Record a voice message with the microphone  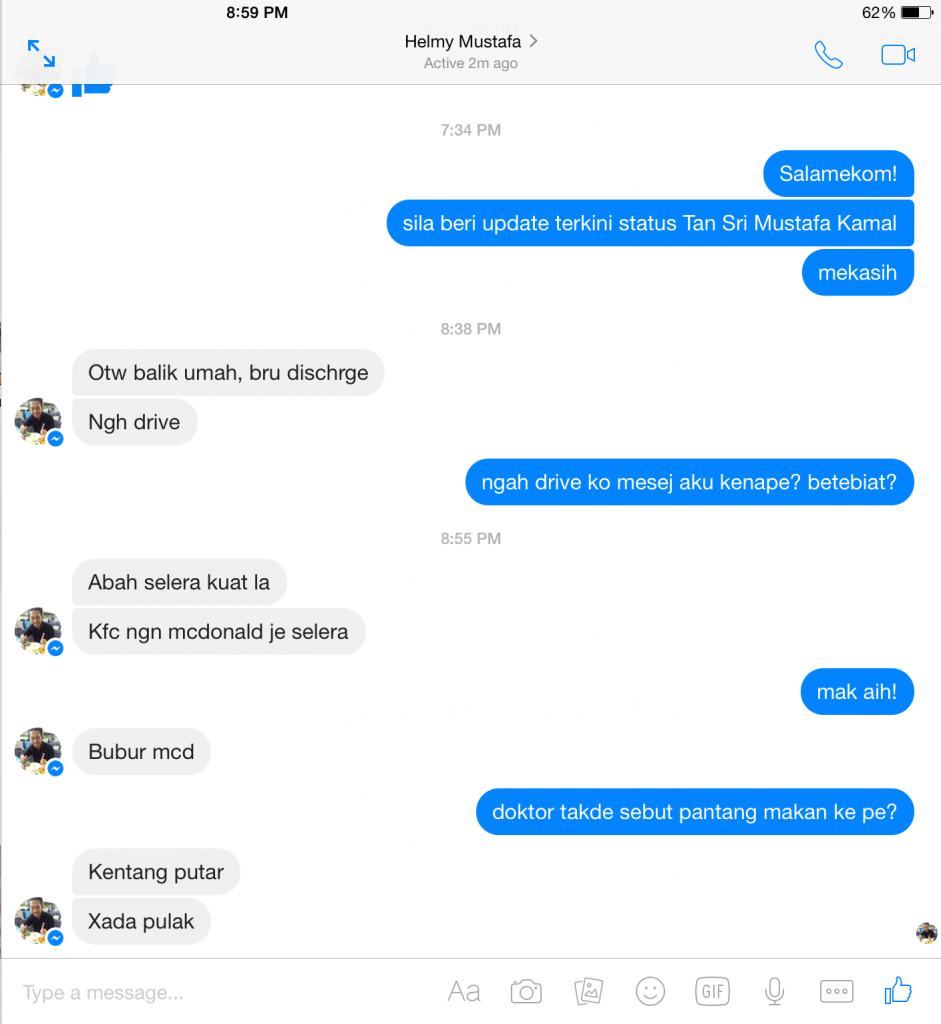point(774,991)
